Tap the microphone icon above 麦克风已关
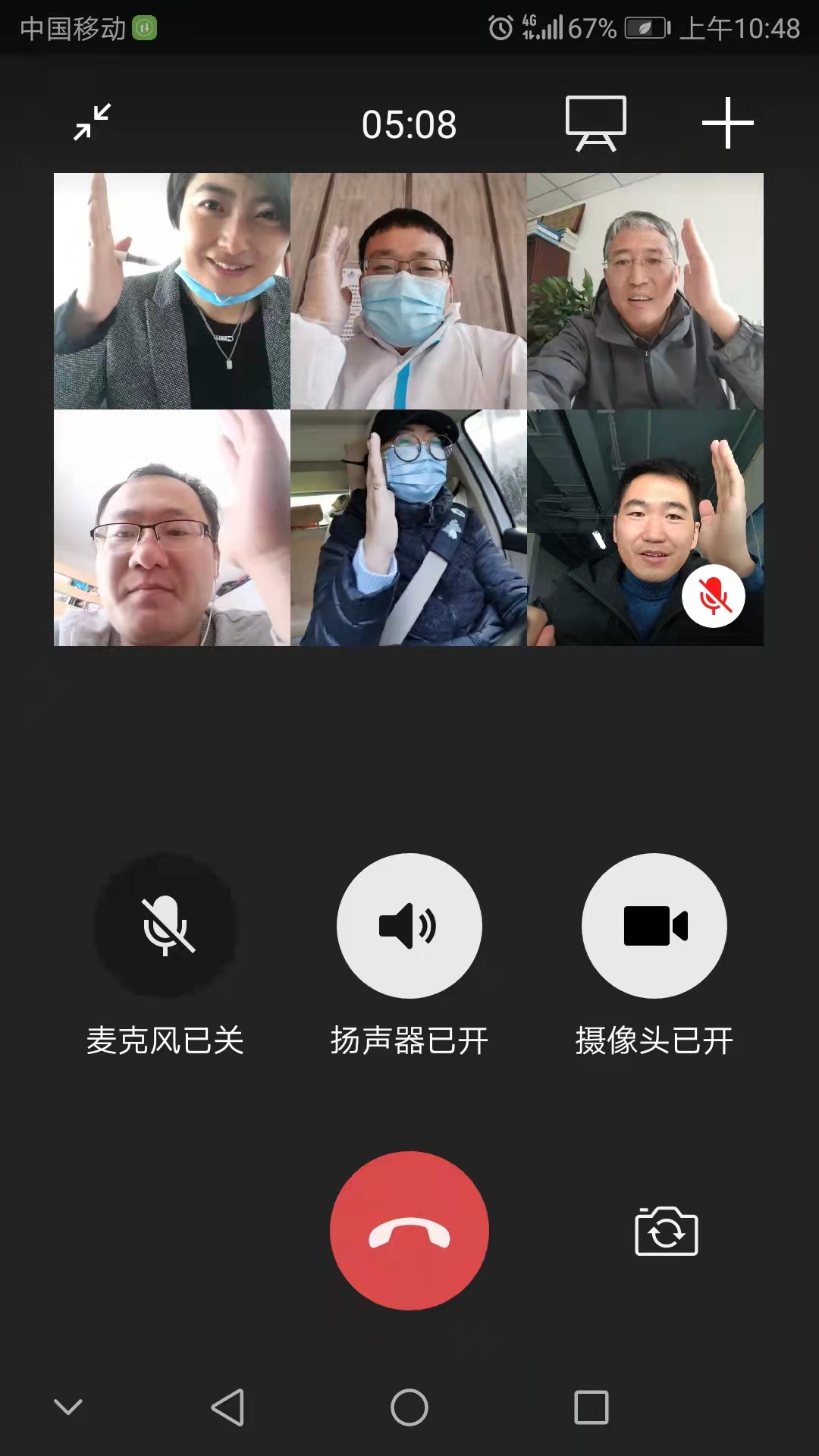Screen dimensions: 819x1456 click(x=164, y=924)
